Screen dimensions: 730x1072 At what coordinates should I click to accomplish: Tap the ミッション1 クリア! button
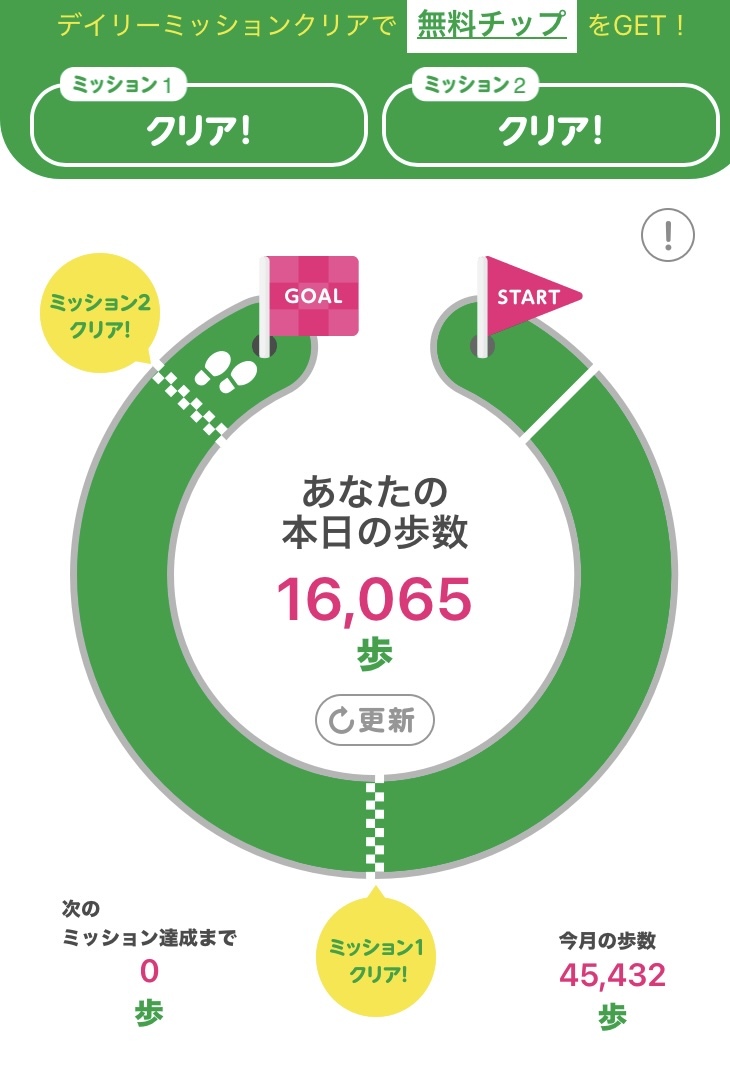pos(199,124)
